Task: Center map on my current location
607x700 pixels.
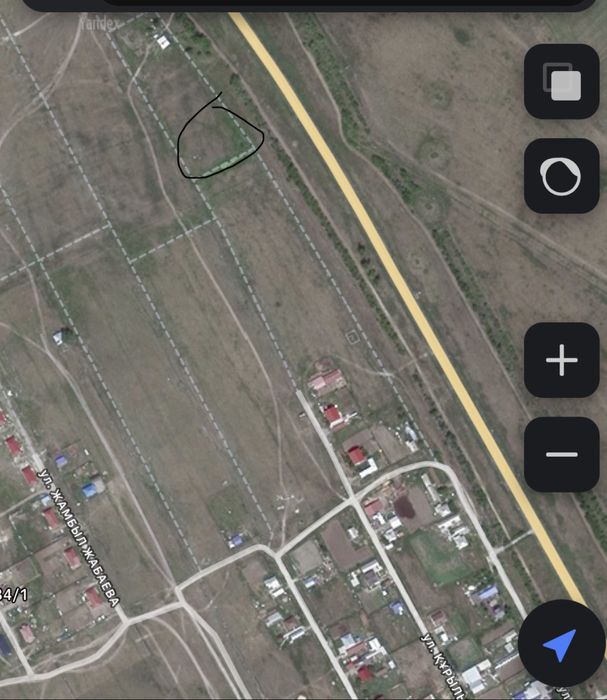Action: (x=561, y=644)
